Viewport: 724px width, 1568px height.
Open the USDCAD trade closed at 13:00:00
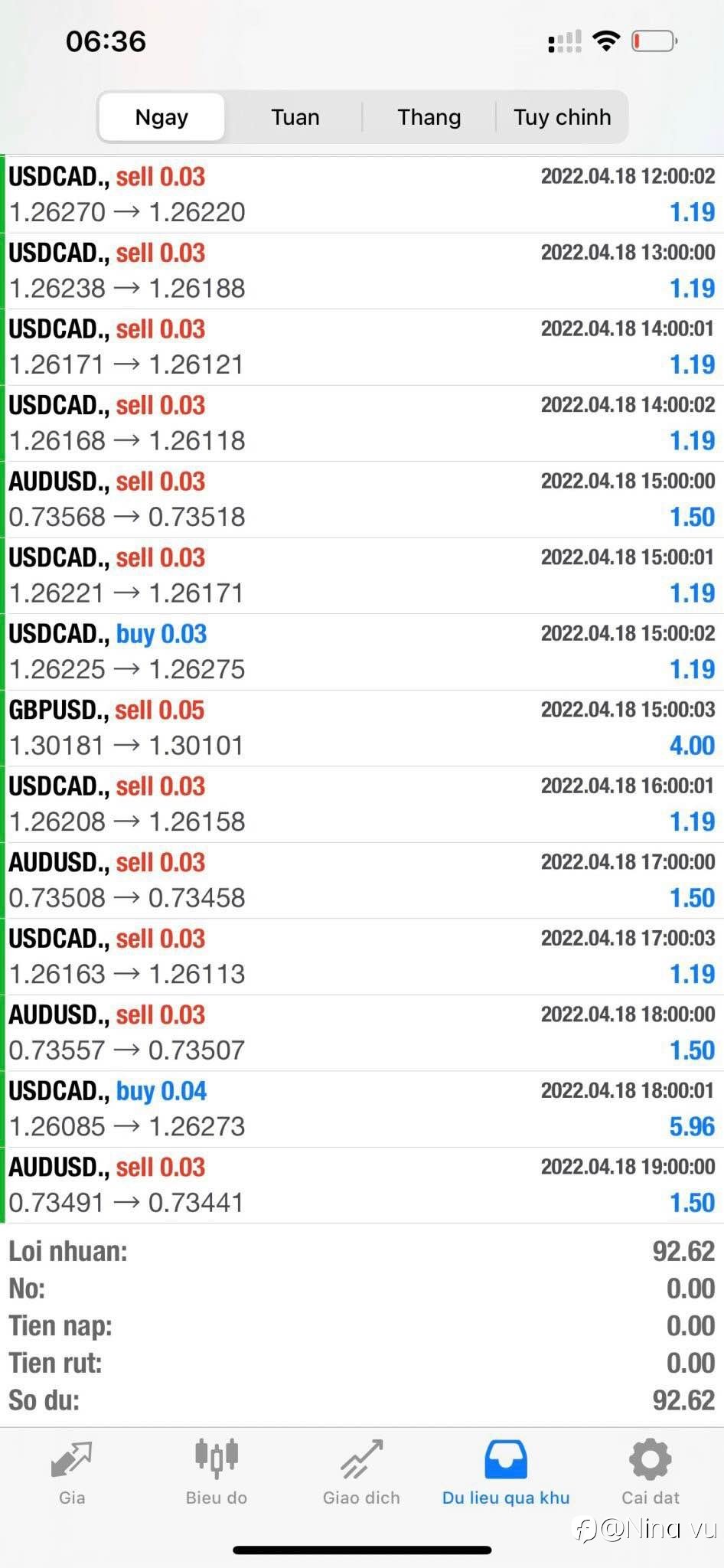362,271
